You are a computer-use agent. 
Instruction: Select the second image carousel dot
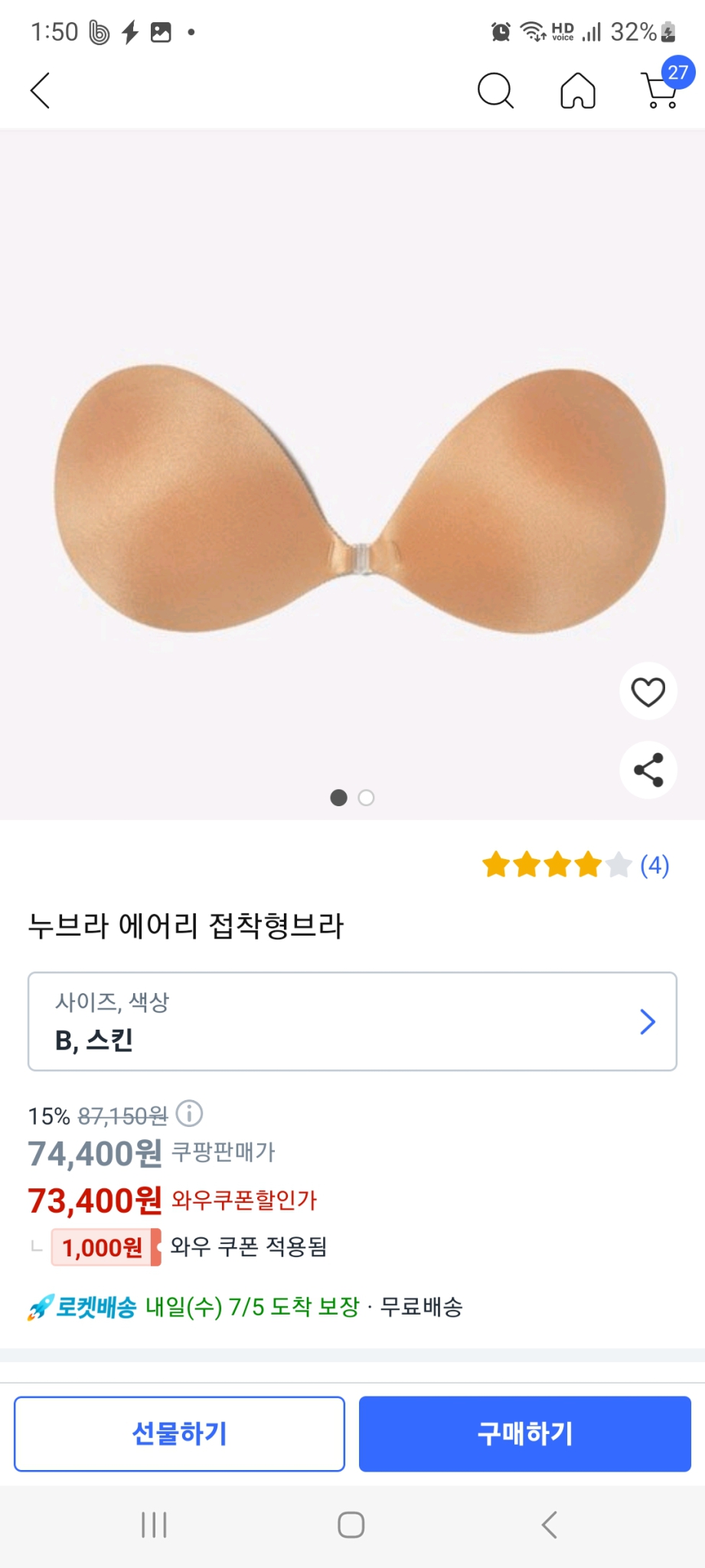(x=367, y=798)
